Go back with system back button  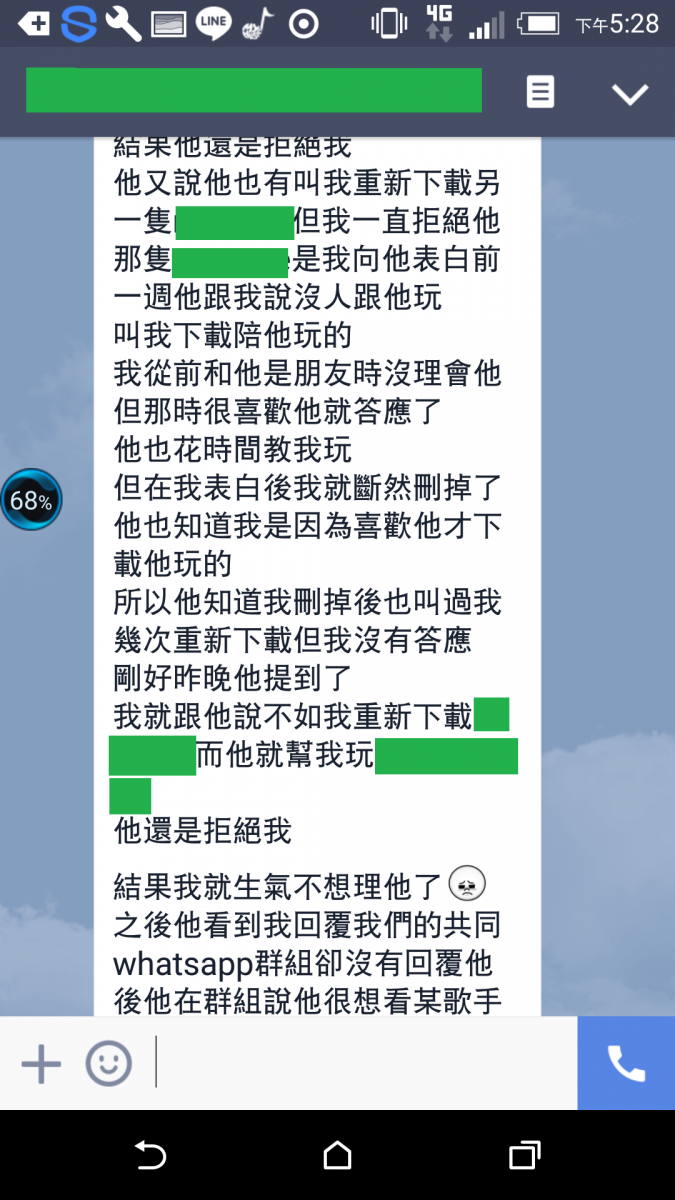150,1156
